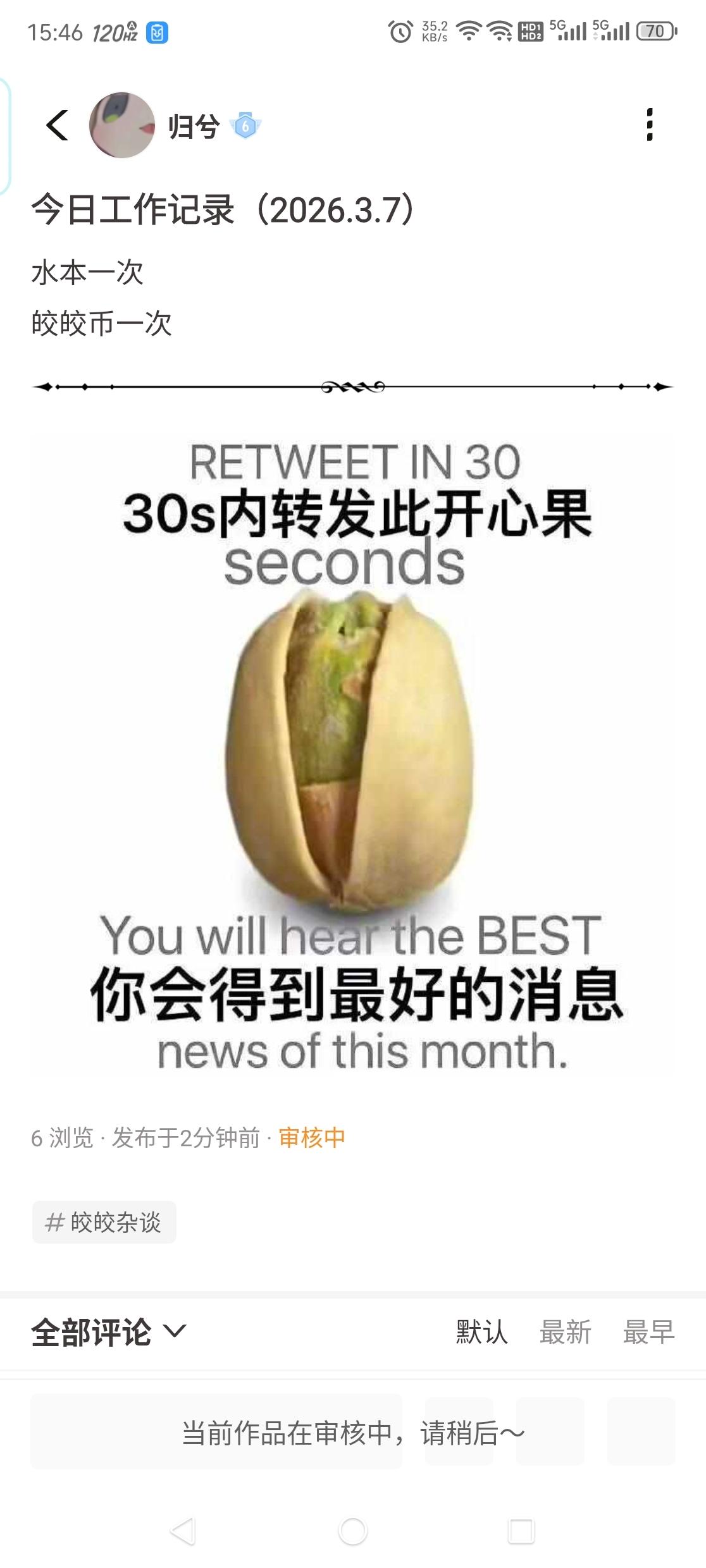Tap the system home button

click(352, 1531)
